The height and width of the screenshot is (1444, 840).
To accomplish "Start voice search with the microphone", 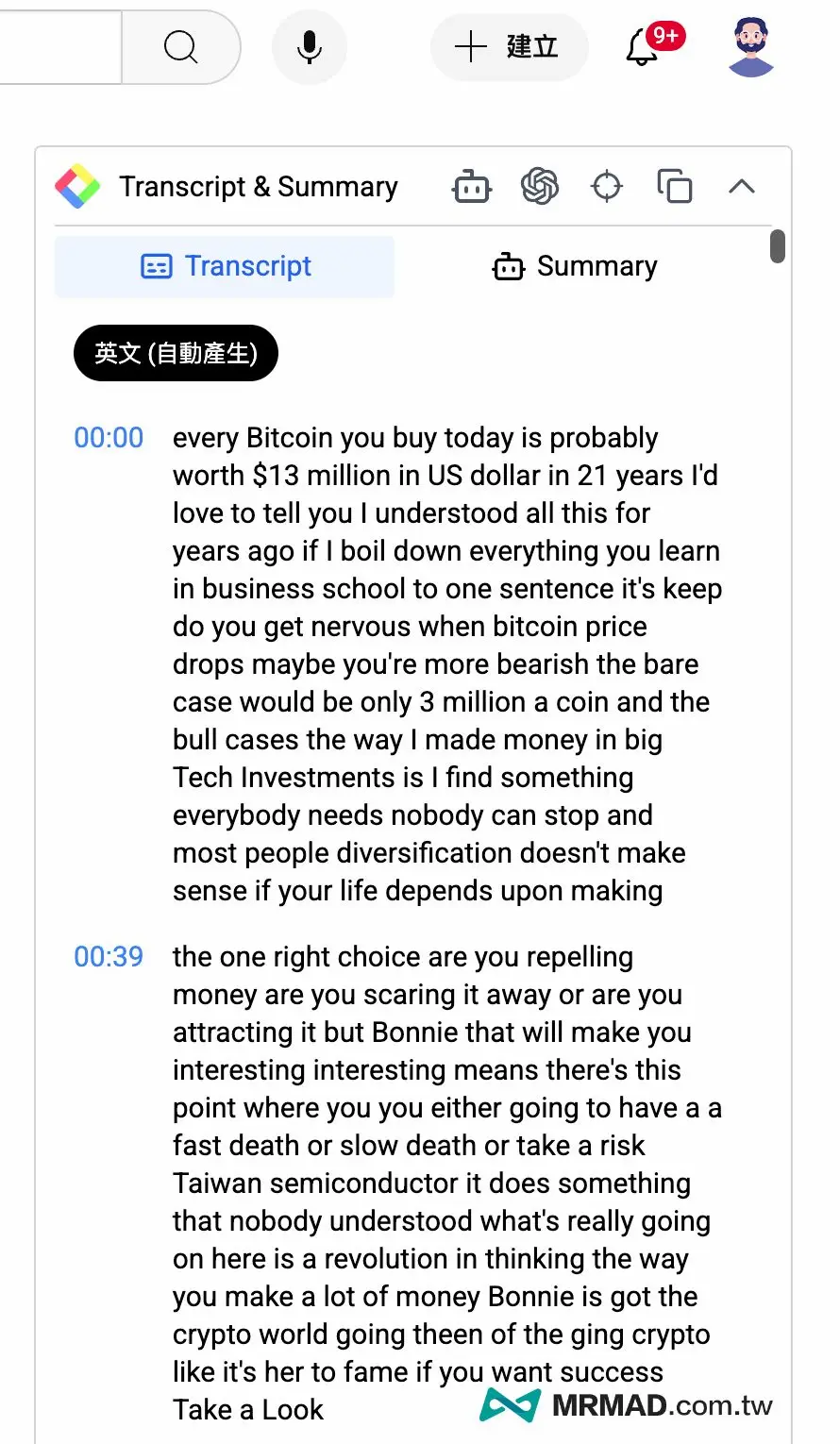I will tap(309, 46).
